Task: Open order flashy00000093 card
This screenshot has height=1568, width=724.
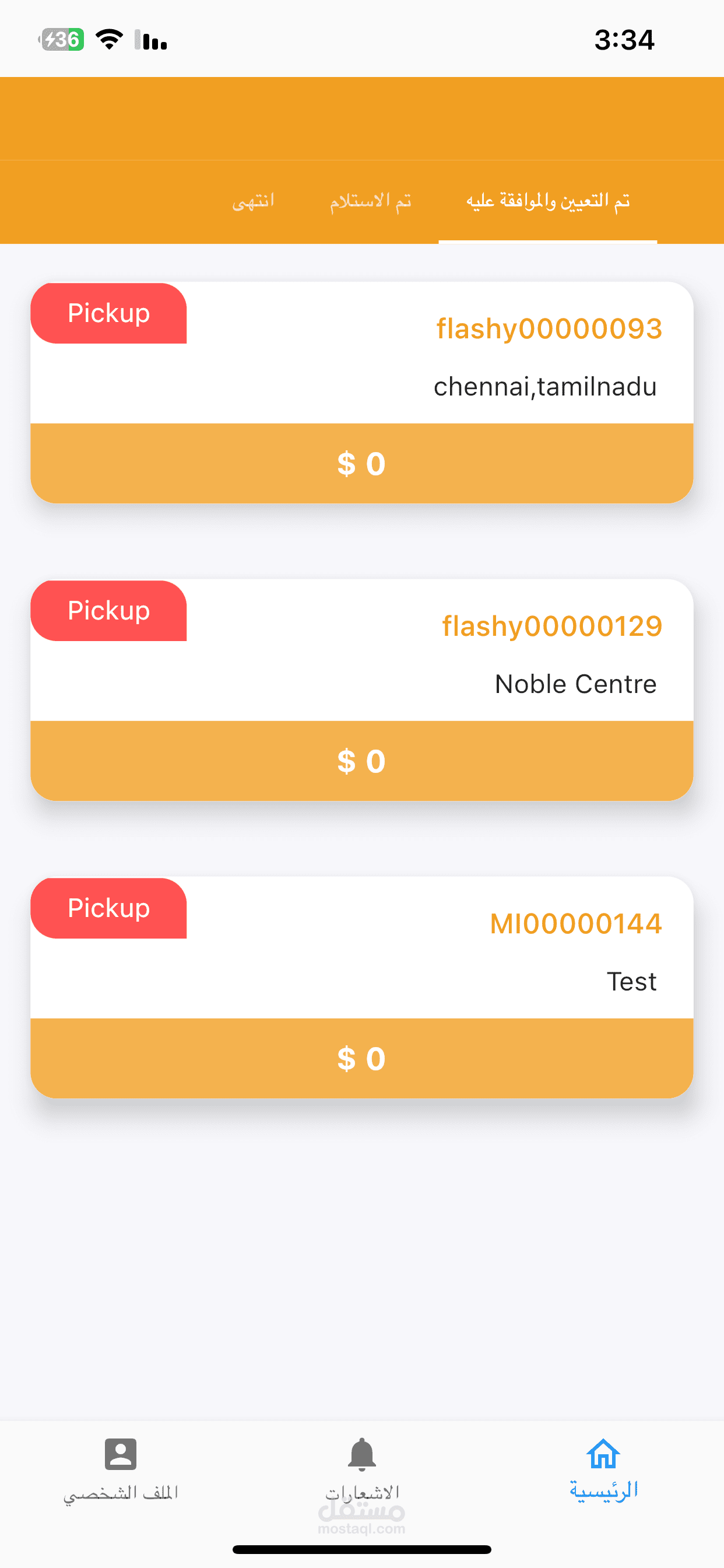Action: tap(362, 393)
